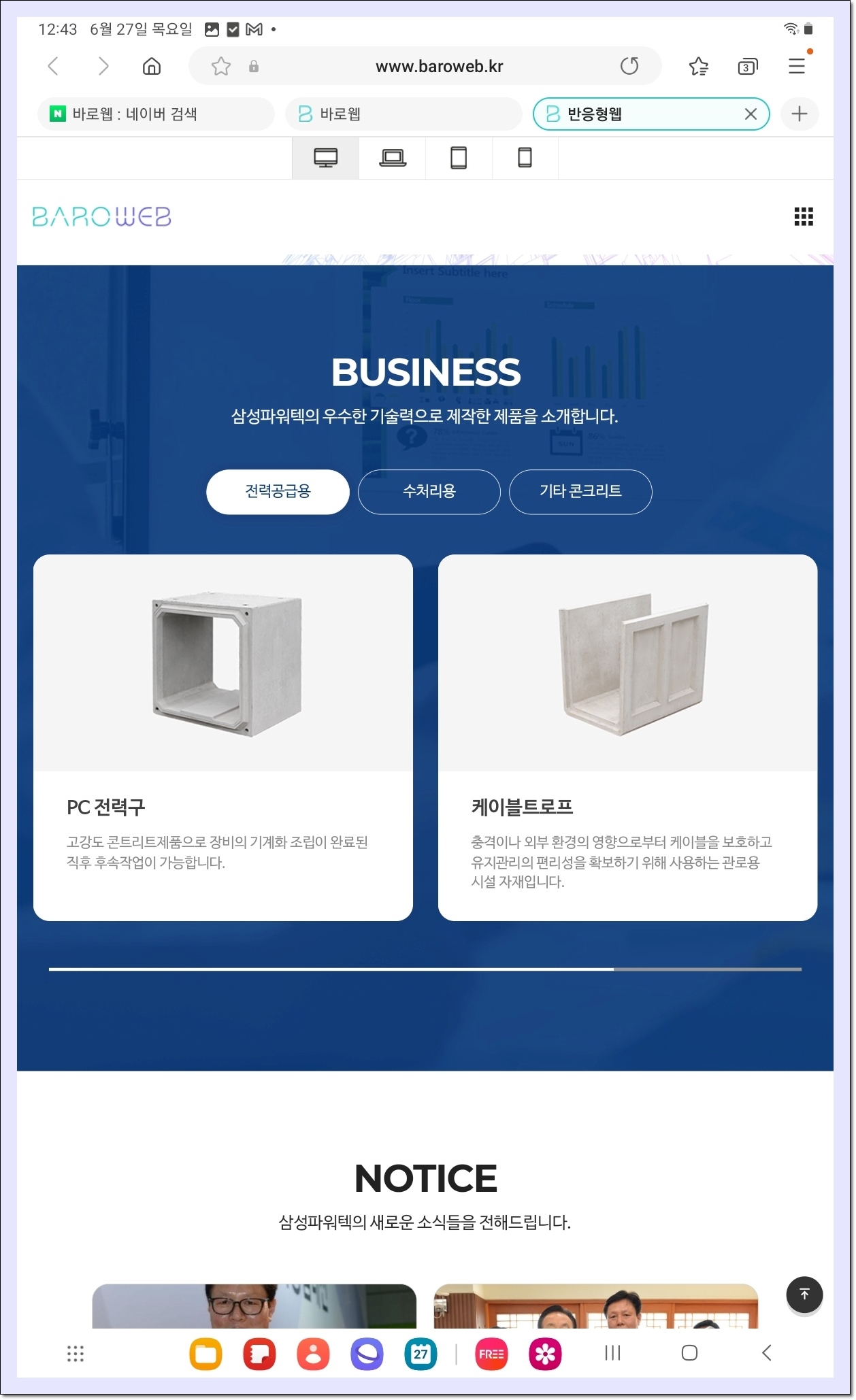
Task: Select the mobile phone preview
Action: tap(525, 158)
